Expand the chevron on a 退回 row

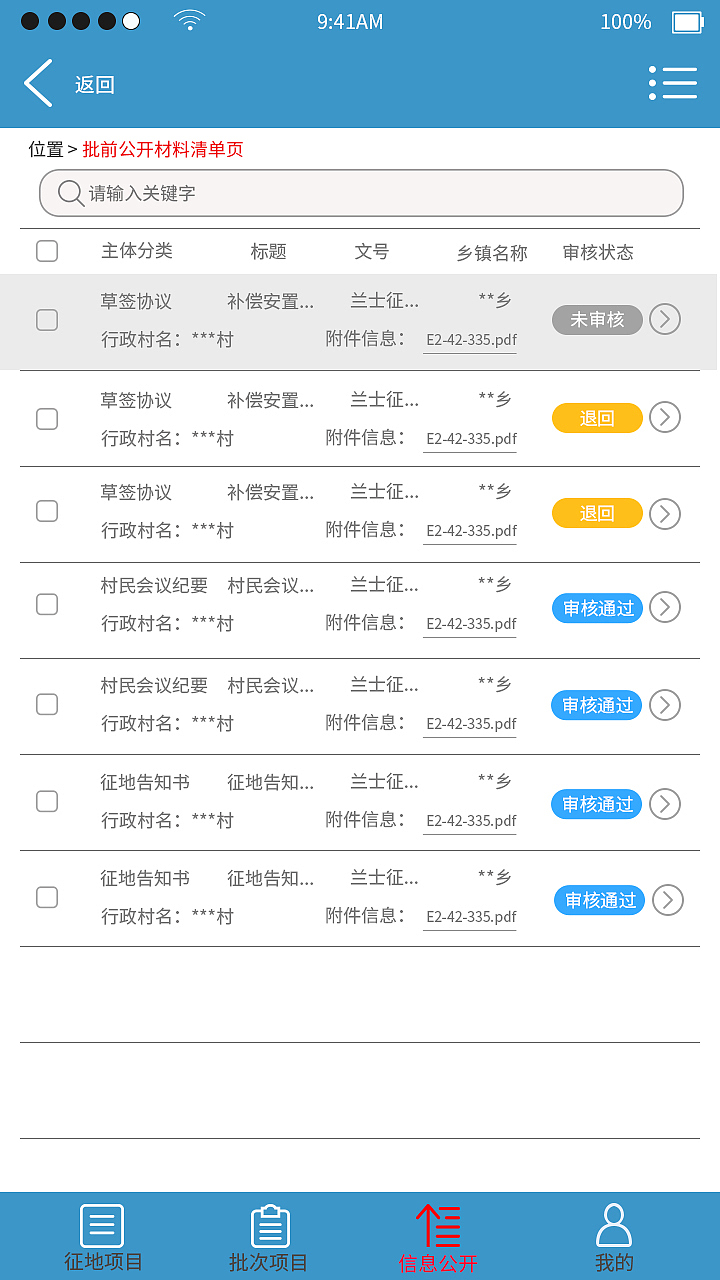664,417
